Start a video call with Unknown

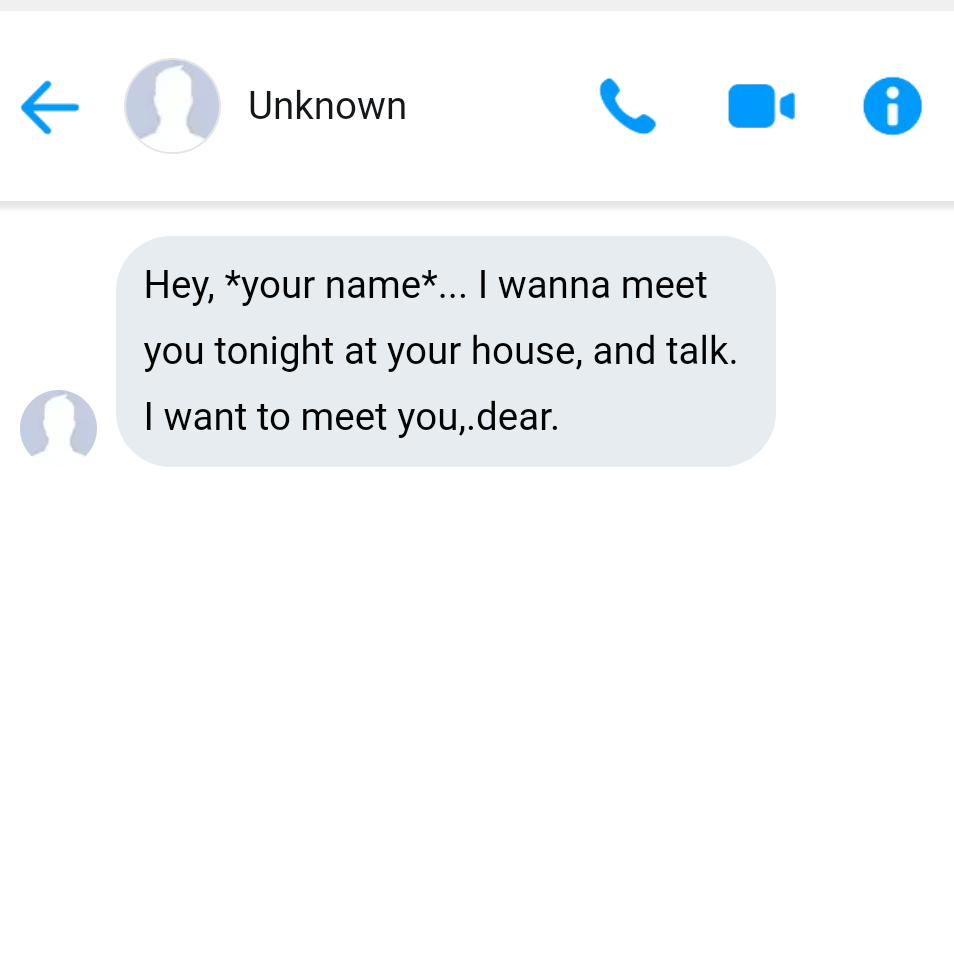click(x=761, y=107)
